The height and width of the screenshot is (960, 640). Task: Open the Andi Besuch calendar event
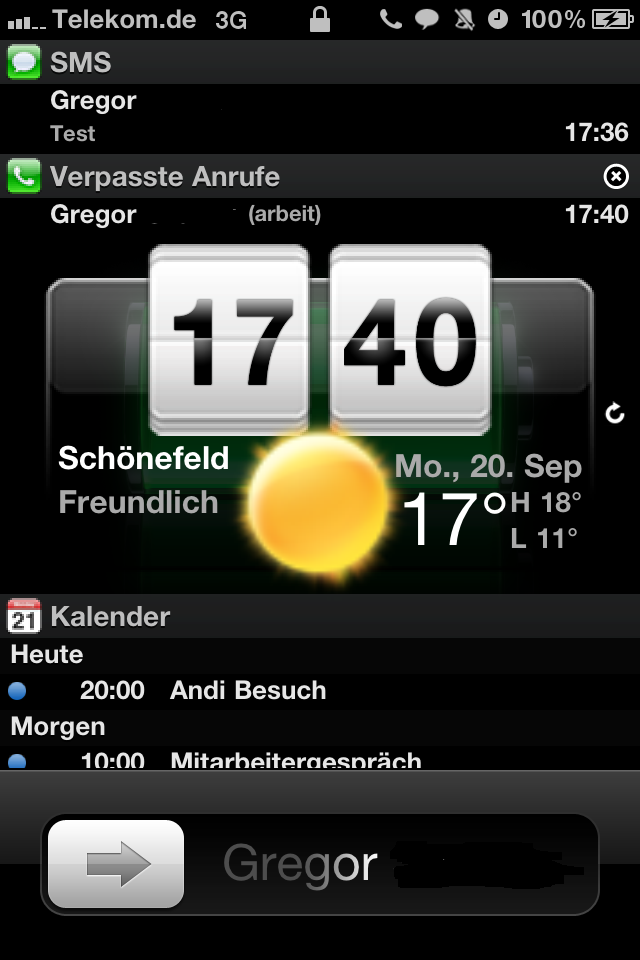pyautogui.click(x=320, y=690)
